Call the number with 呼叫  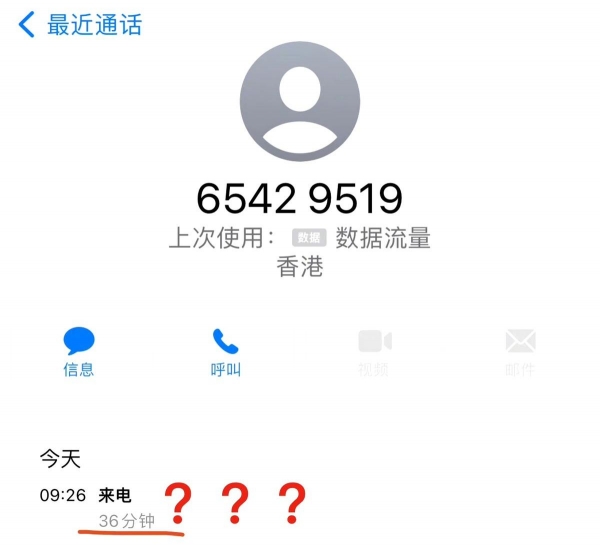[x=226, y=352]
